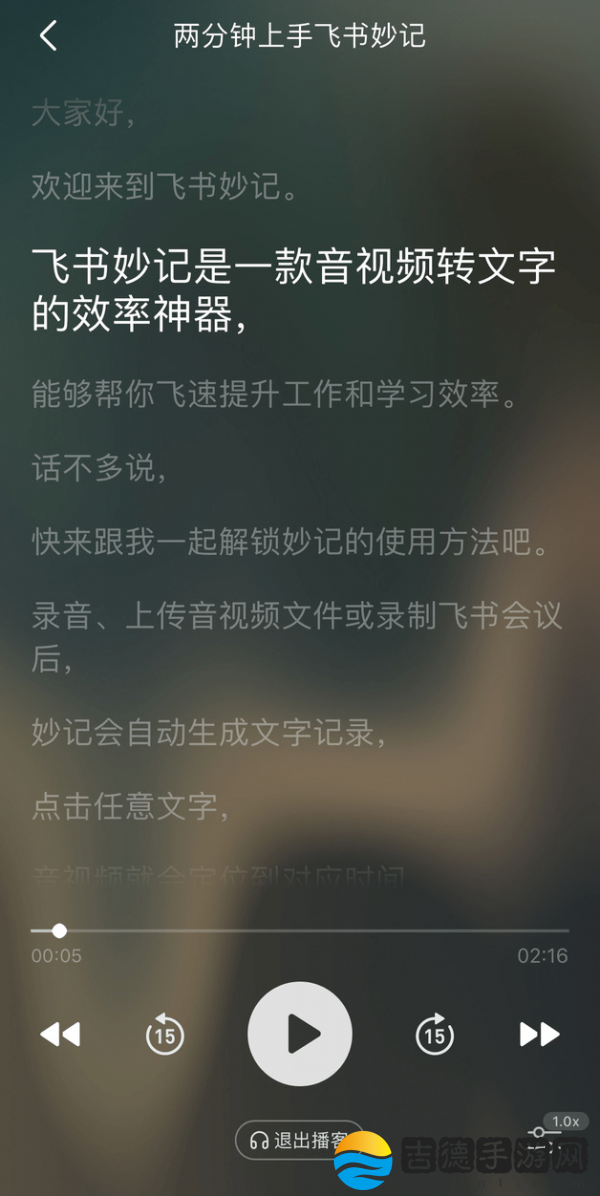Viewport: 600px width, 1196px height.
Task: Start playing the audio
Action: [300, 1034]
